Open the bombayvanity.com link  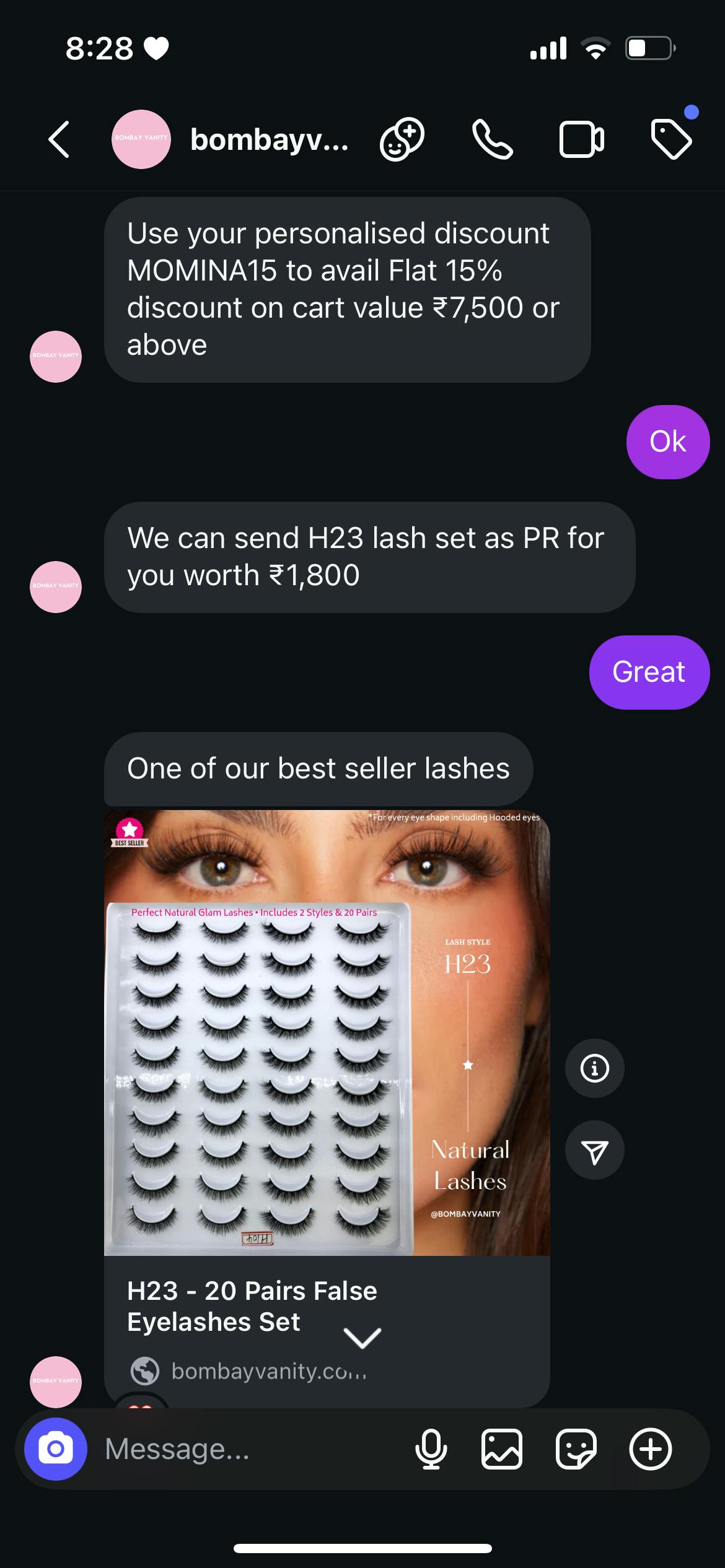269,1371
